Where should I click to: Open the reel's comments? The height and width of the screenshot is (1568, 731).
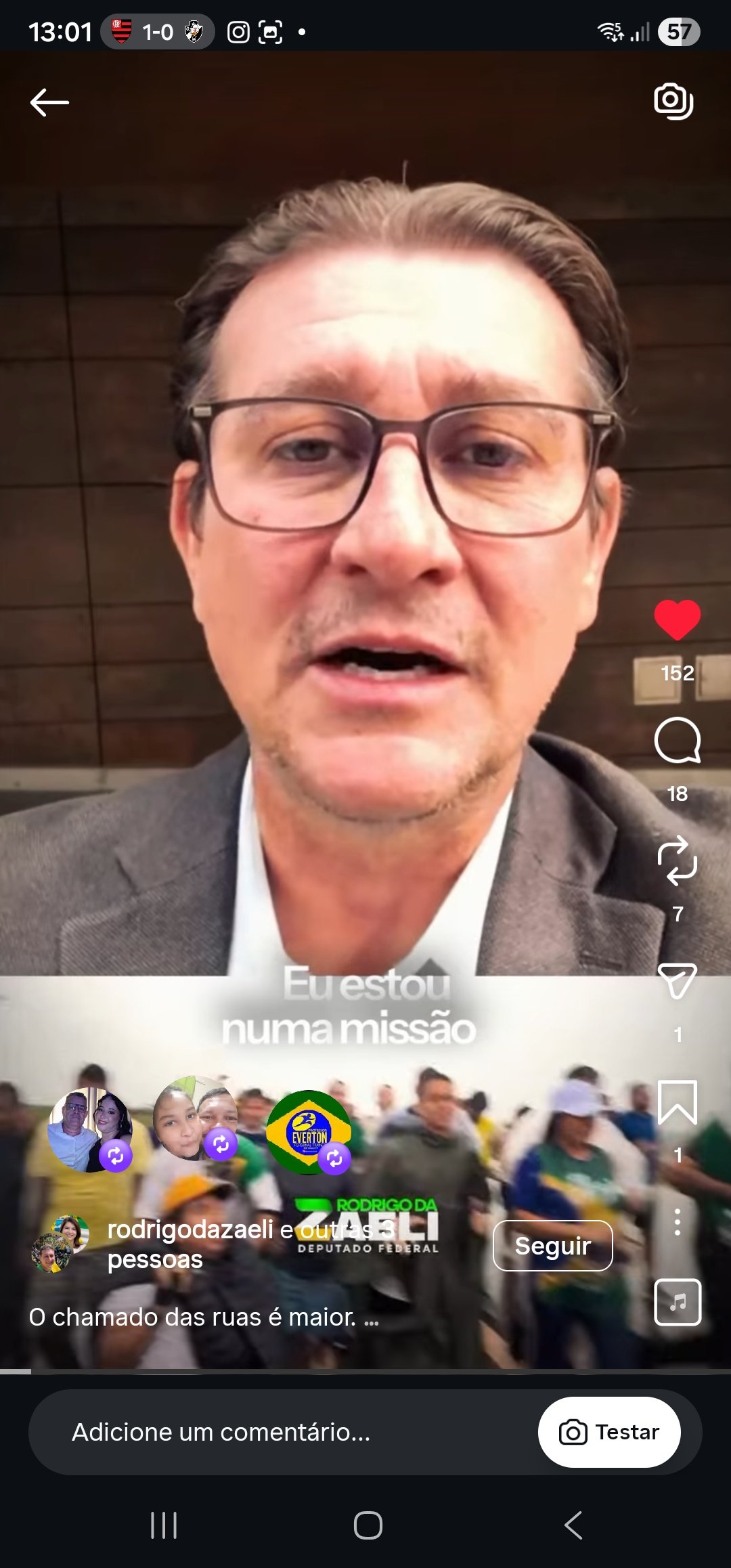click(677, 741)
